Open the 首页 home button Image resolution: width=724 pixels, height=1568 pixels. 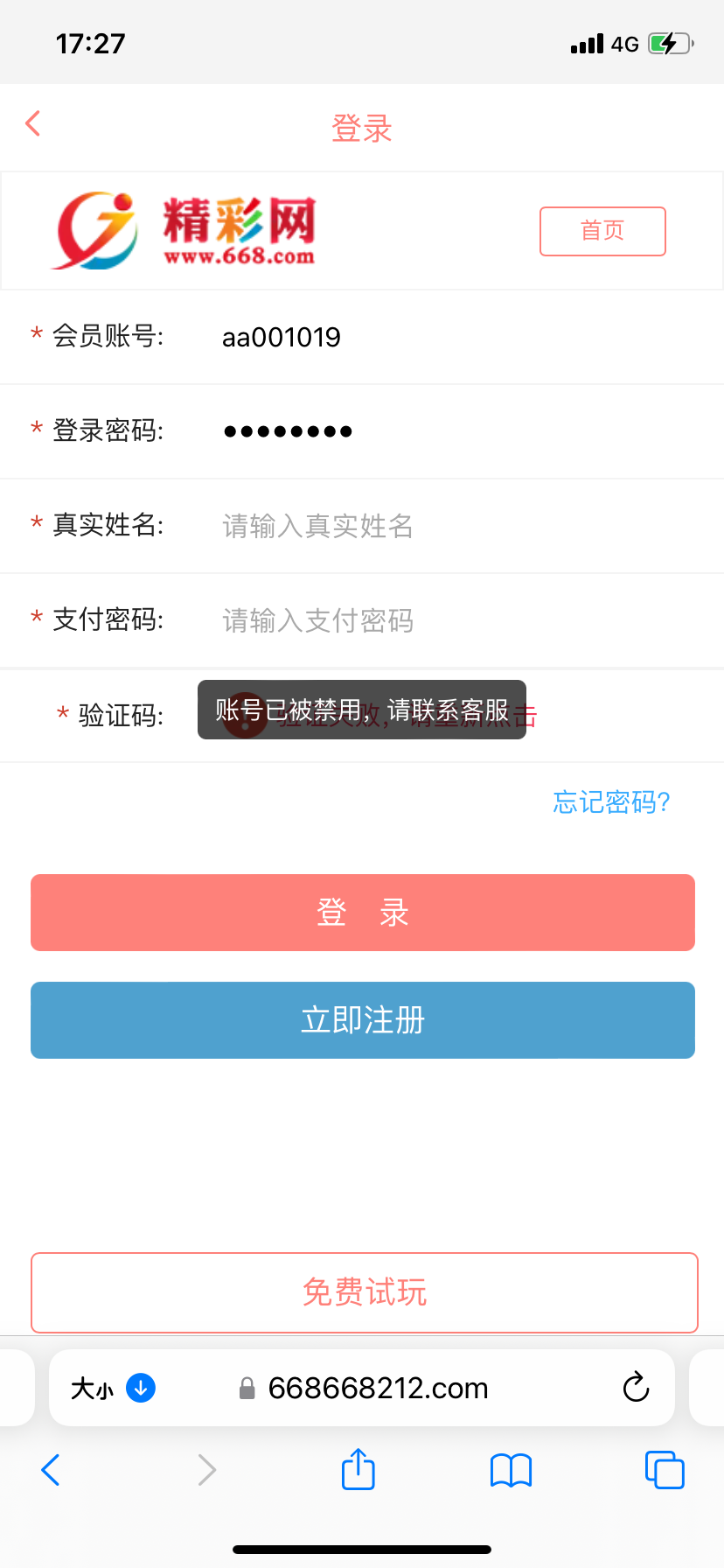(602, 231)
